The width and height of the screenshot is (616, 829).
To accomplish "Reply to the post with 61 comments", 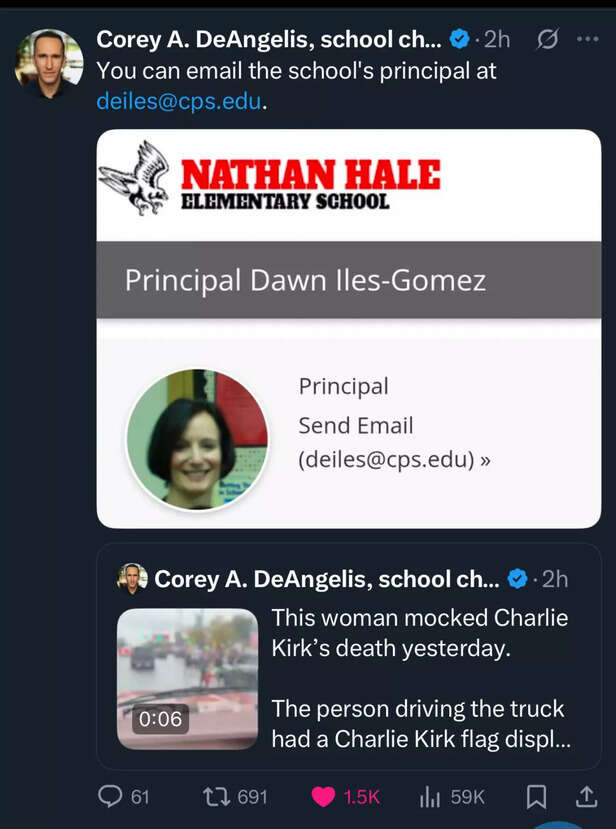I will point(111,796).
